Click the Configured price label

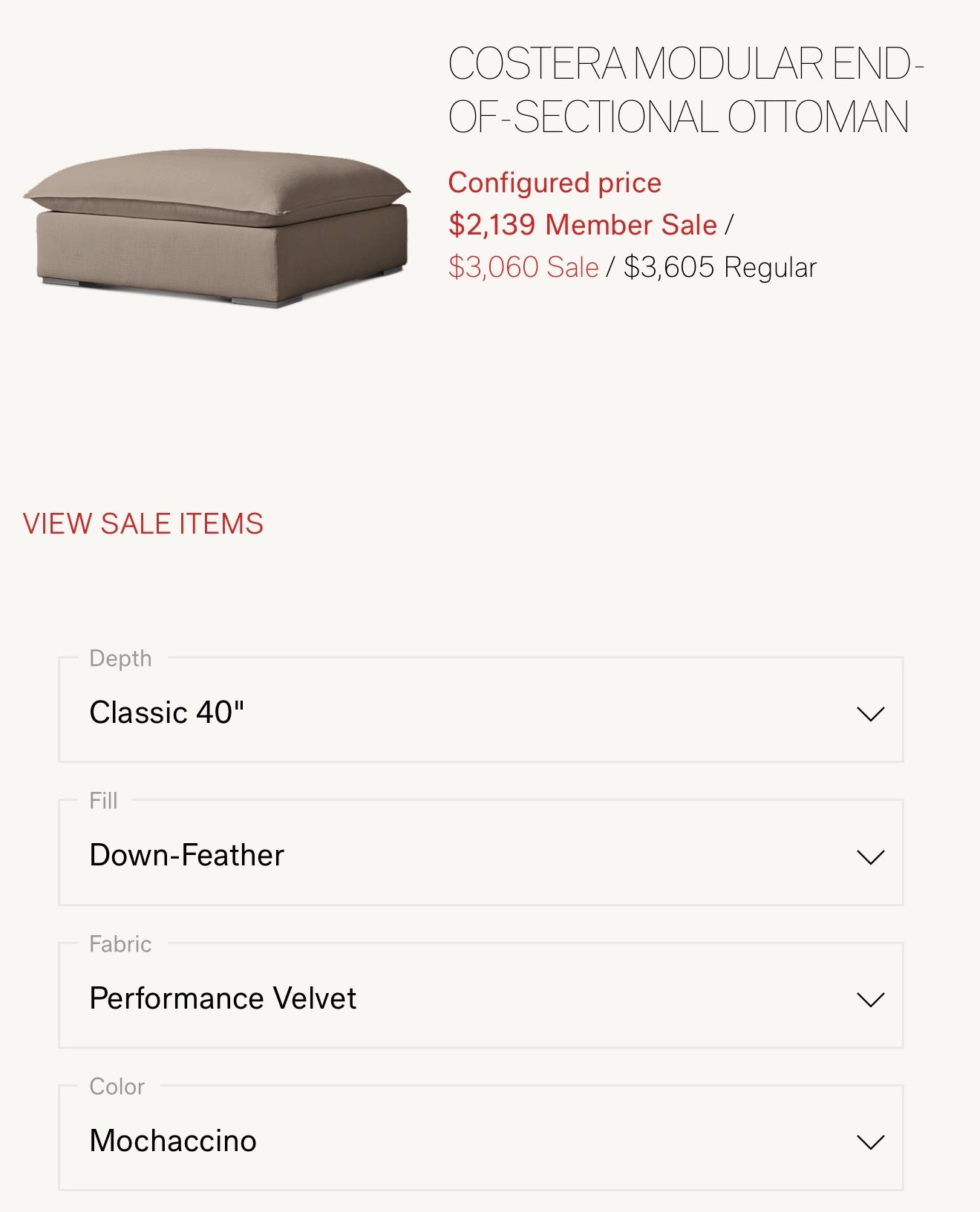pos(555,183)
